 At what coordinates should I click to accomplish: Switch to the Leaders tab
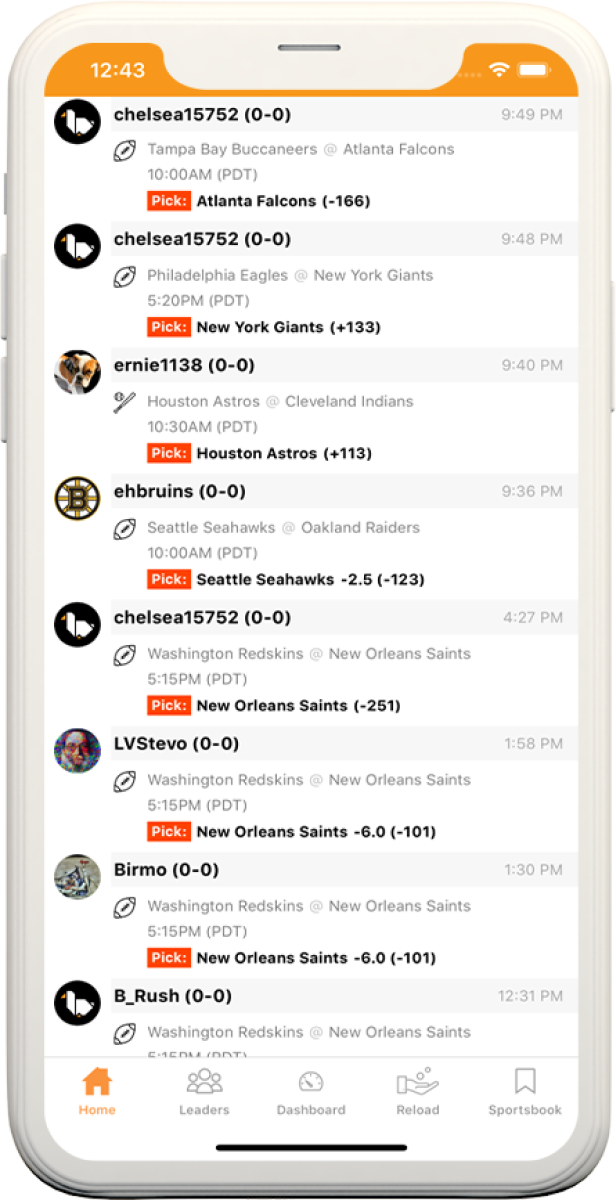pyautogui.click(x=204, y=1091)
